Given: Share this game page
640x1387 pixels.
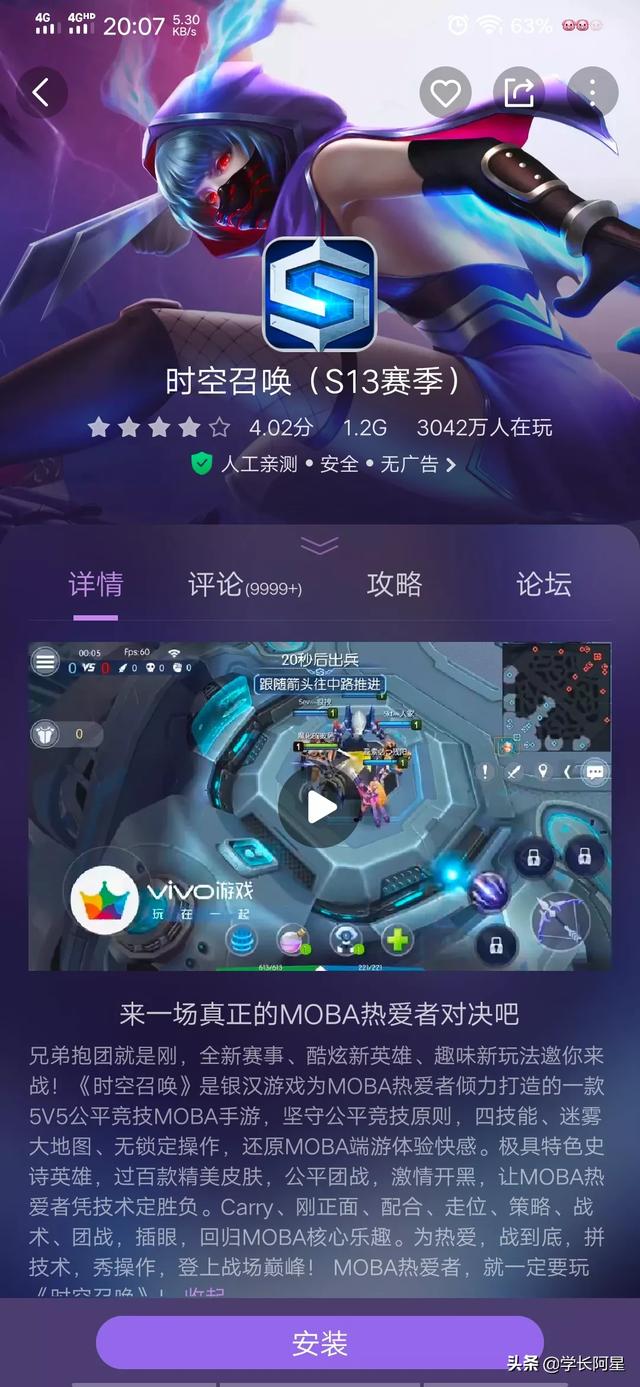Looking at the screenshot, I should coord(519,93).
